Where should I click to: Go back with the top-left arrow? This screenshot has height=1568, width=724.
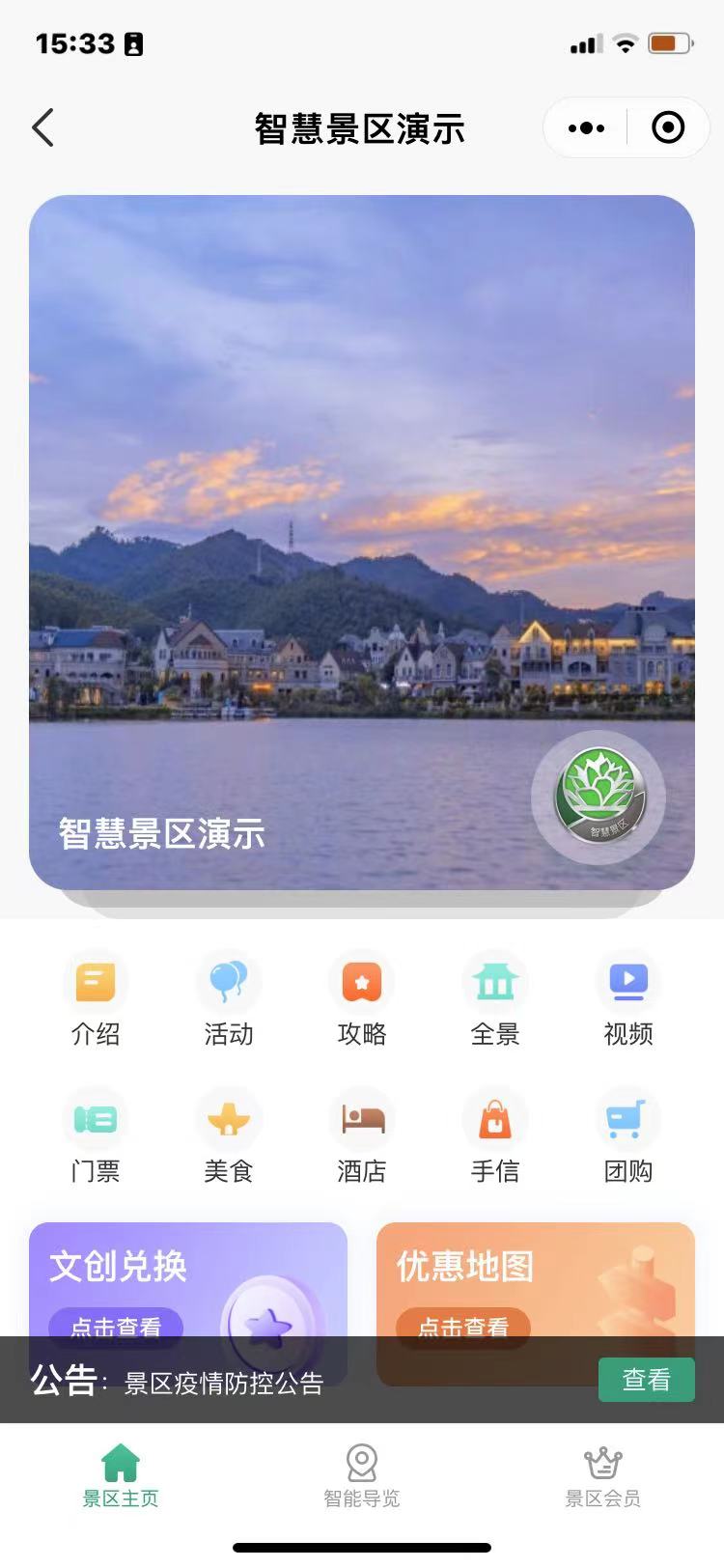point(43,127)
